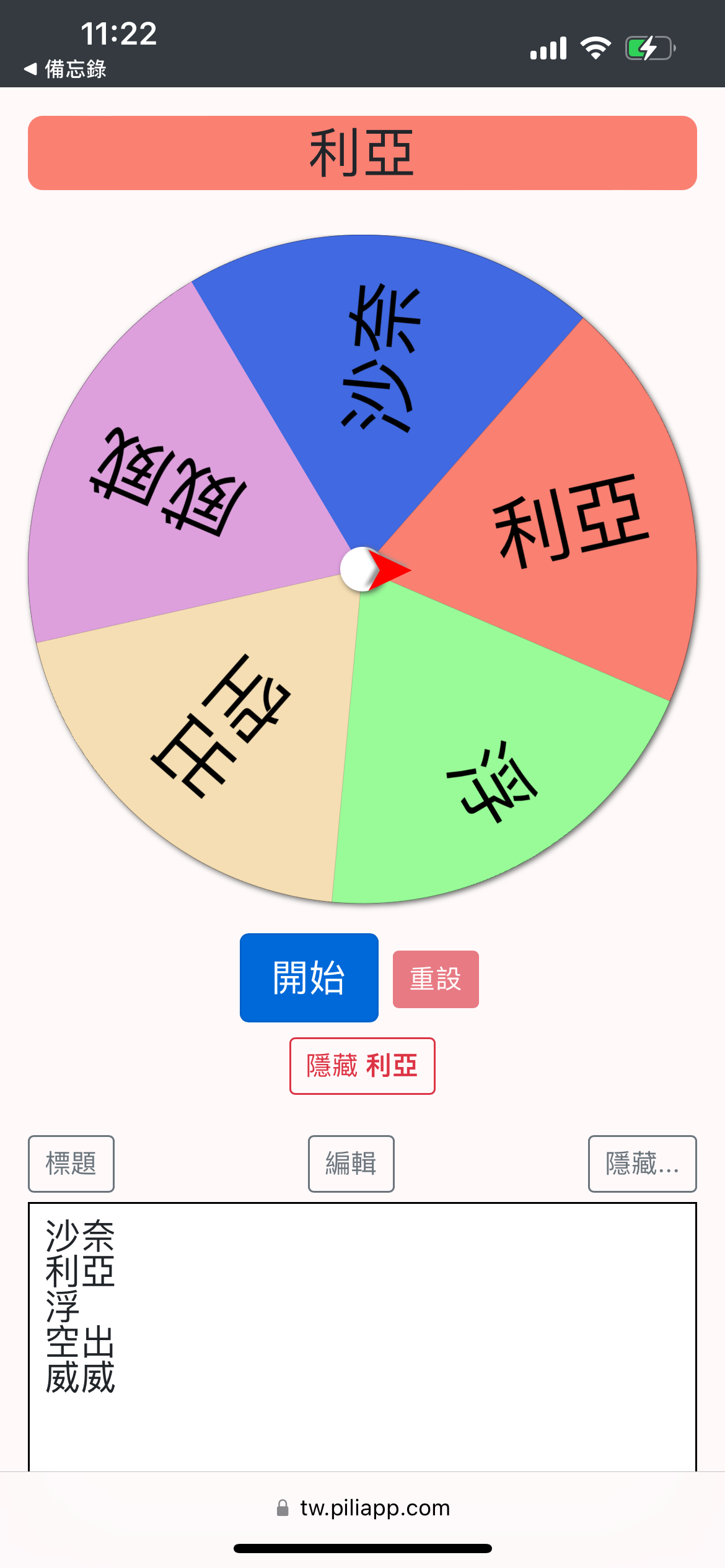This screenshot has height=1568, width=725.
Task: Tap the blue 開始 button
Action: (309, 977)
